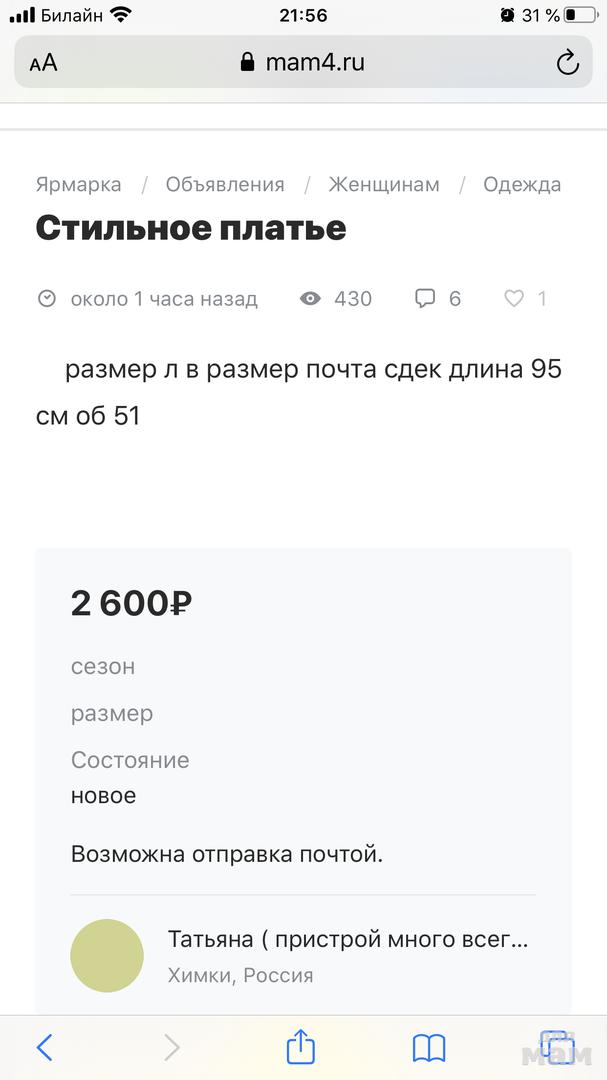
Task: Go to Объявления breadcrumb
Action: (225, 184)
